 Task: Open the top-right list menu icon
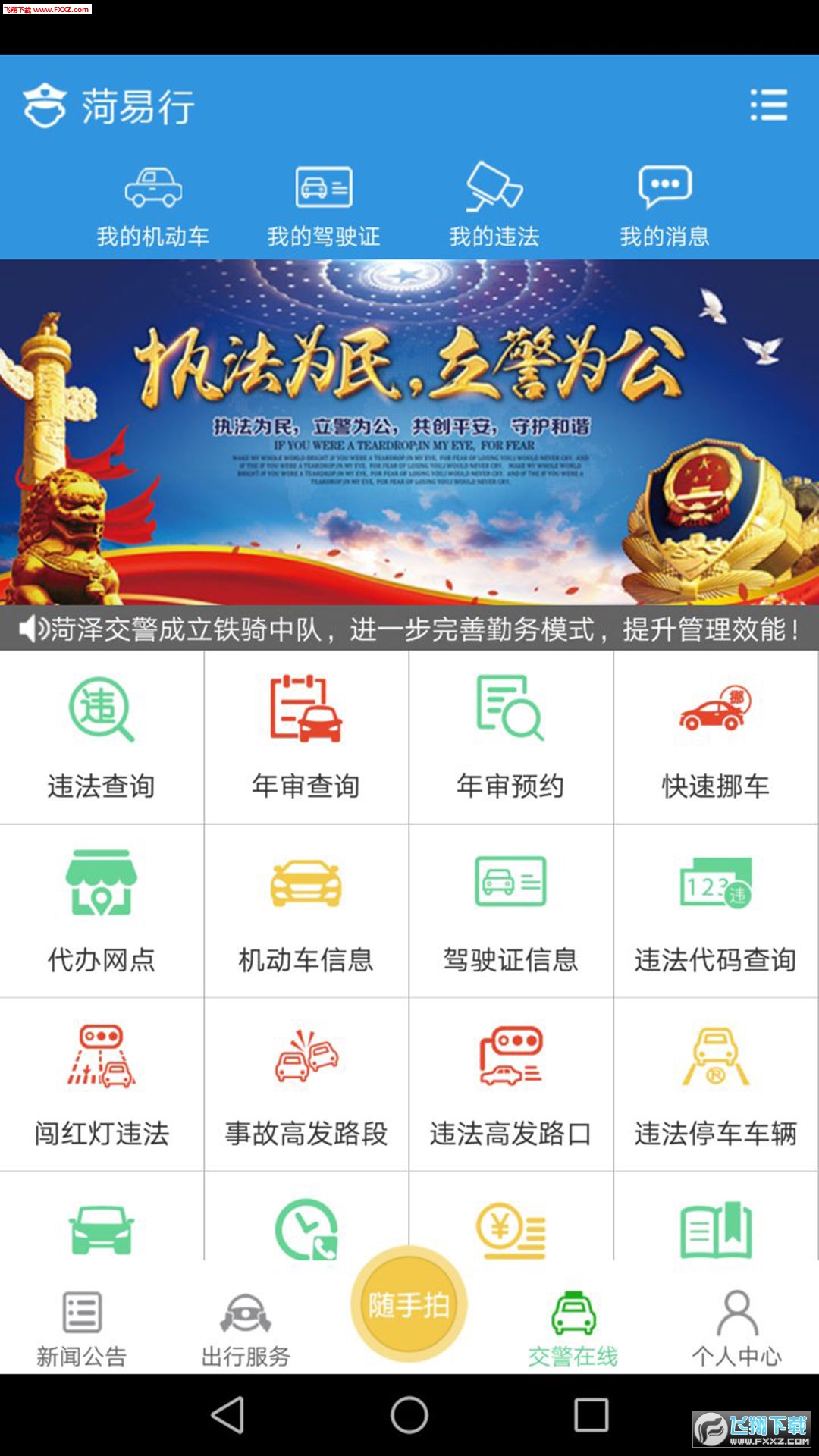click(x=768, y=105)
